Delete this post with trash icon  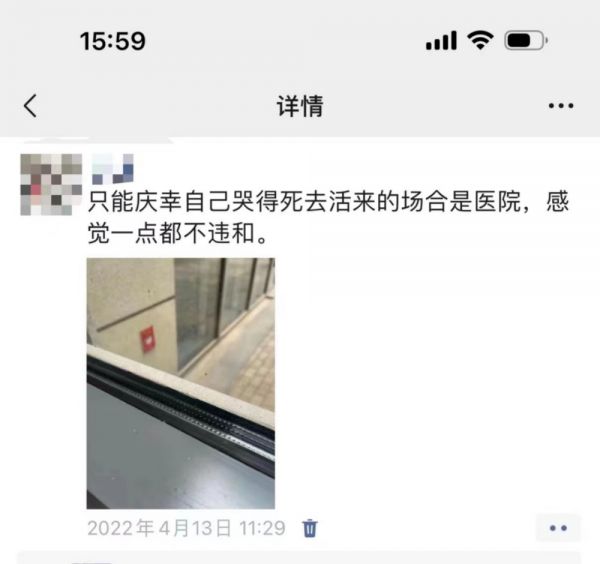click(x=310, y=528)
